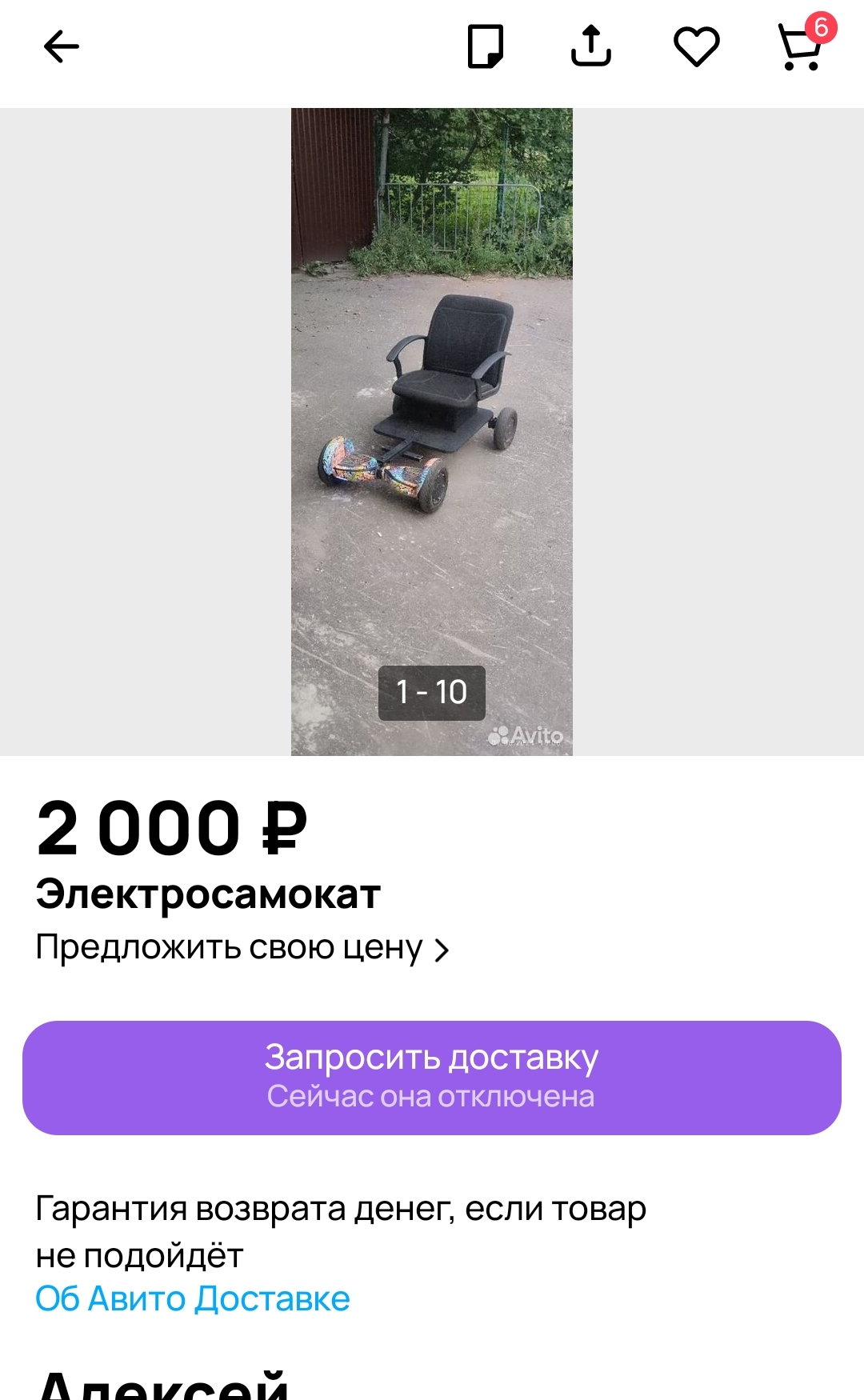The image size is (864, 1400).
Task: Open the listing photo gallery
Action: (x=432, y=432)
